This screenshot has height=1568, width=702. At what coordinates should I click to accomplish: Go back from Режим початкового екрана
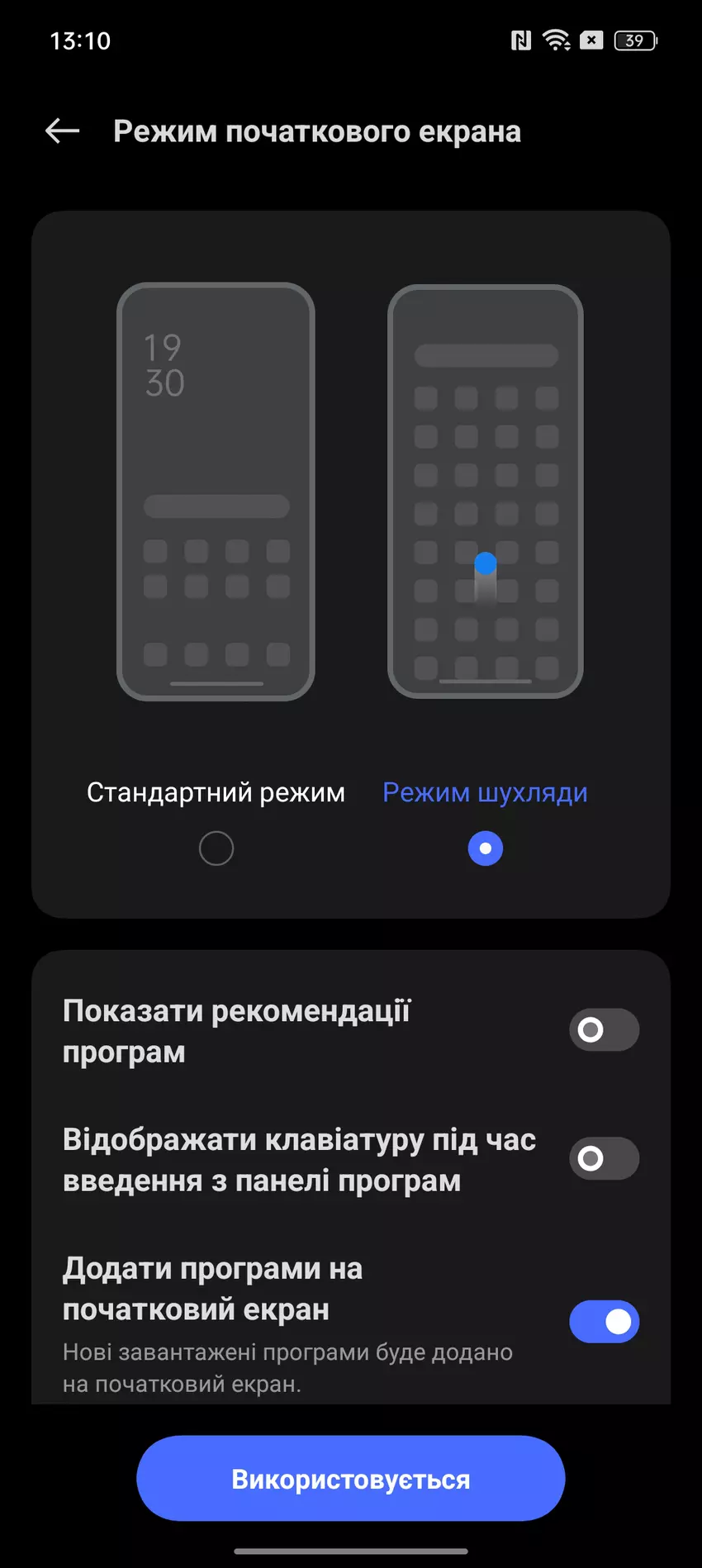coord(63,131)
